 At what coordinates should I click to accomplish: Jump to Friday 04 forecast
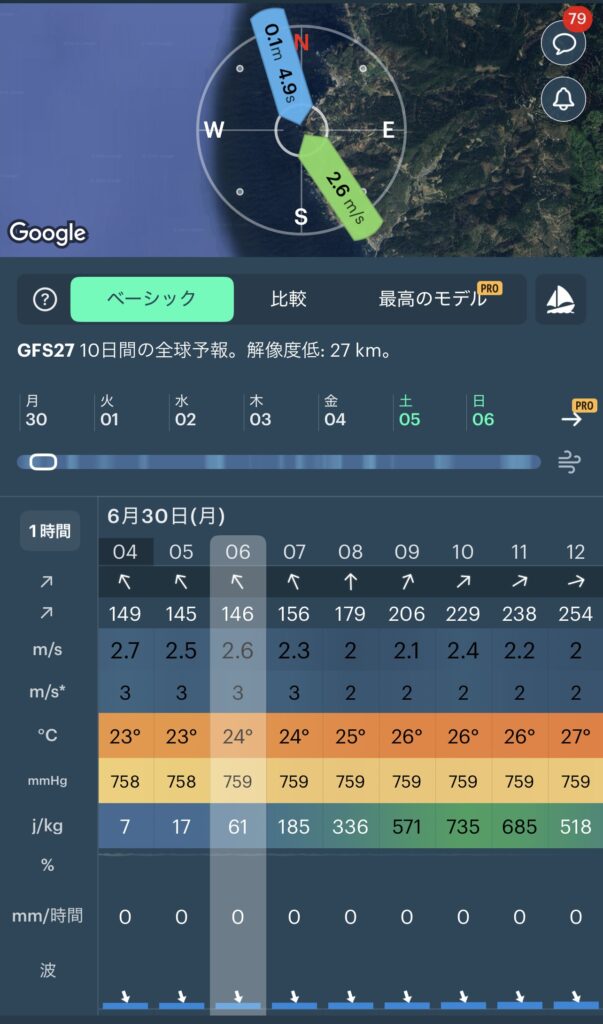click(x=334, y=411)
